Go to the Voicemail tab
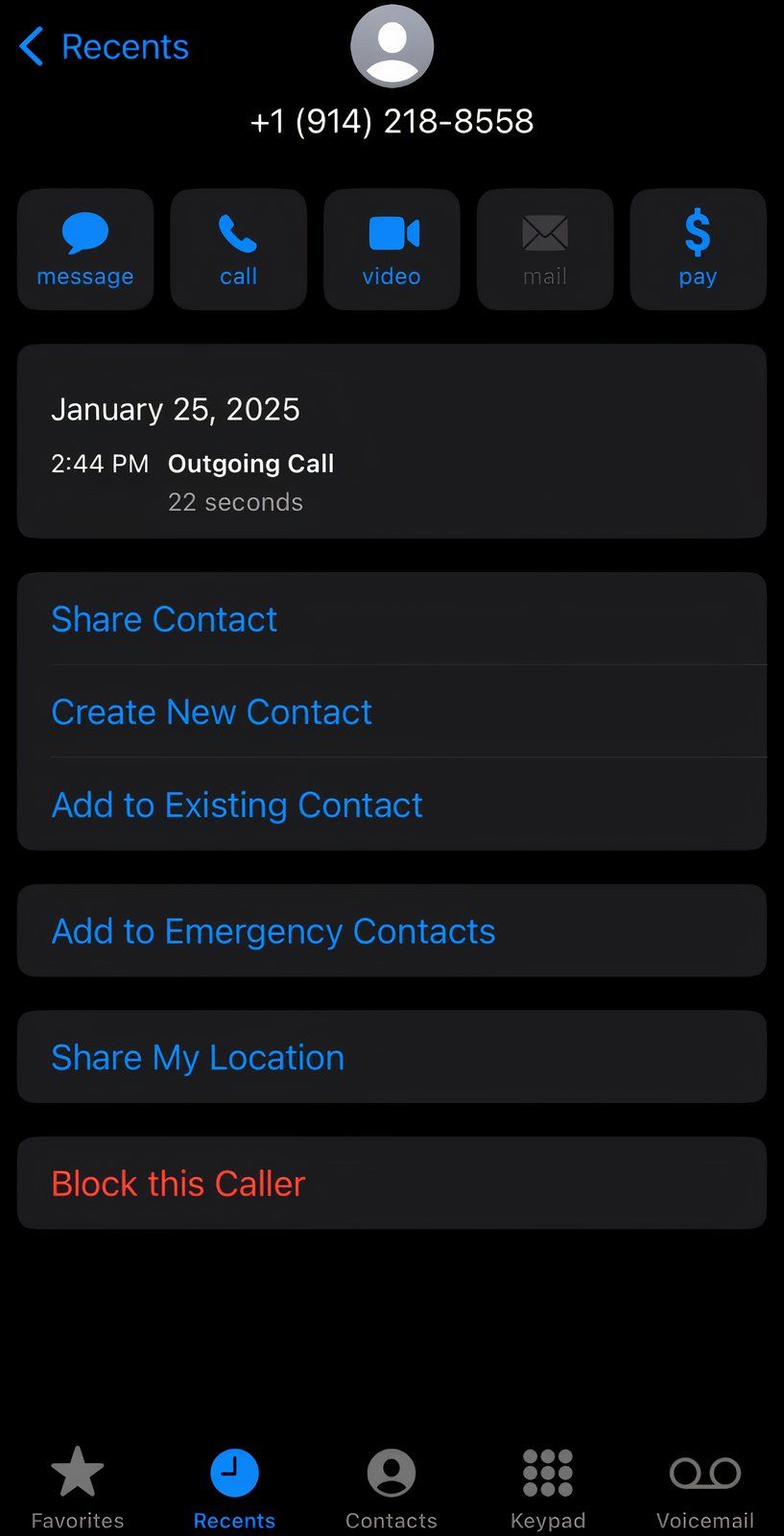This screenshot has width=784, height=1536. point(704,1487)
